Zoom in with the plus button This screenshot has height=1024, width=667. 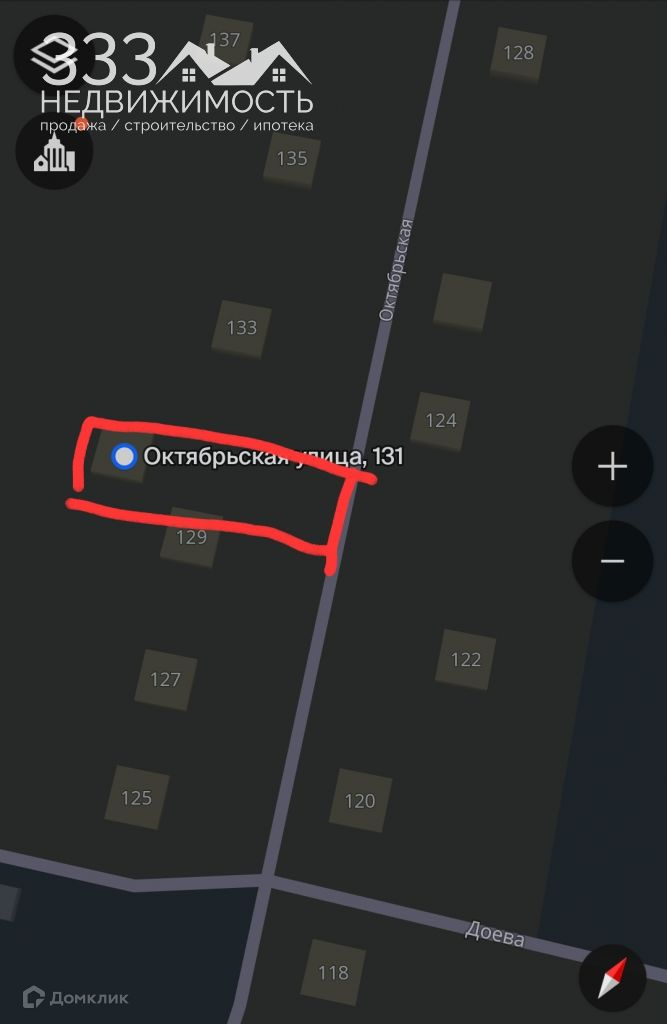coord(612,466)
